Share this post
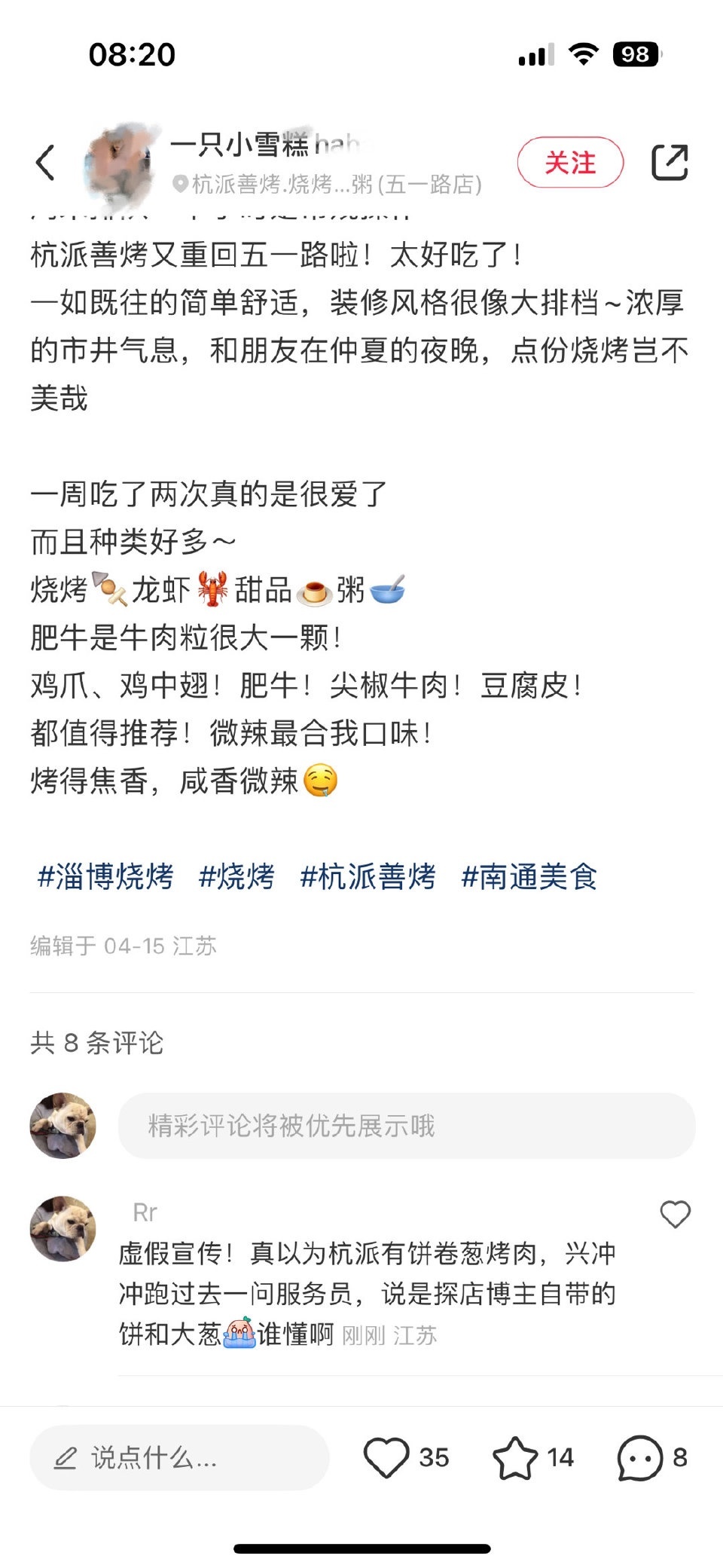The width and height of the screenshot is (723, 1568). tap(670, 162)
